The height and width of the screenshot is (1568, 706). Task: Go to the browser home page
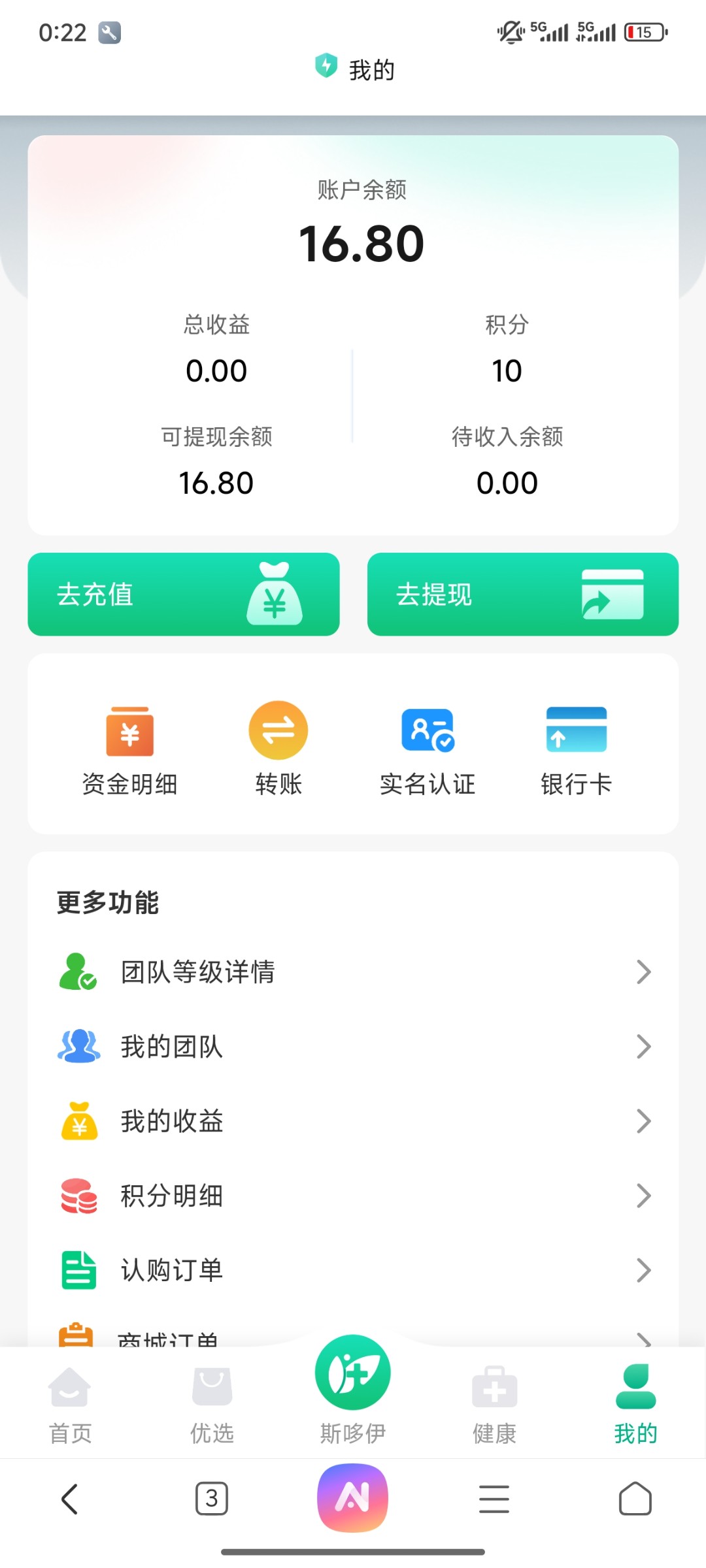(635, 1498)
